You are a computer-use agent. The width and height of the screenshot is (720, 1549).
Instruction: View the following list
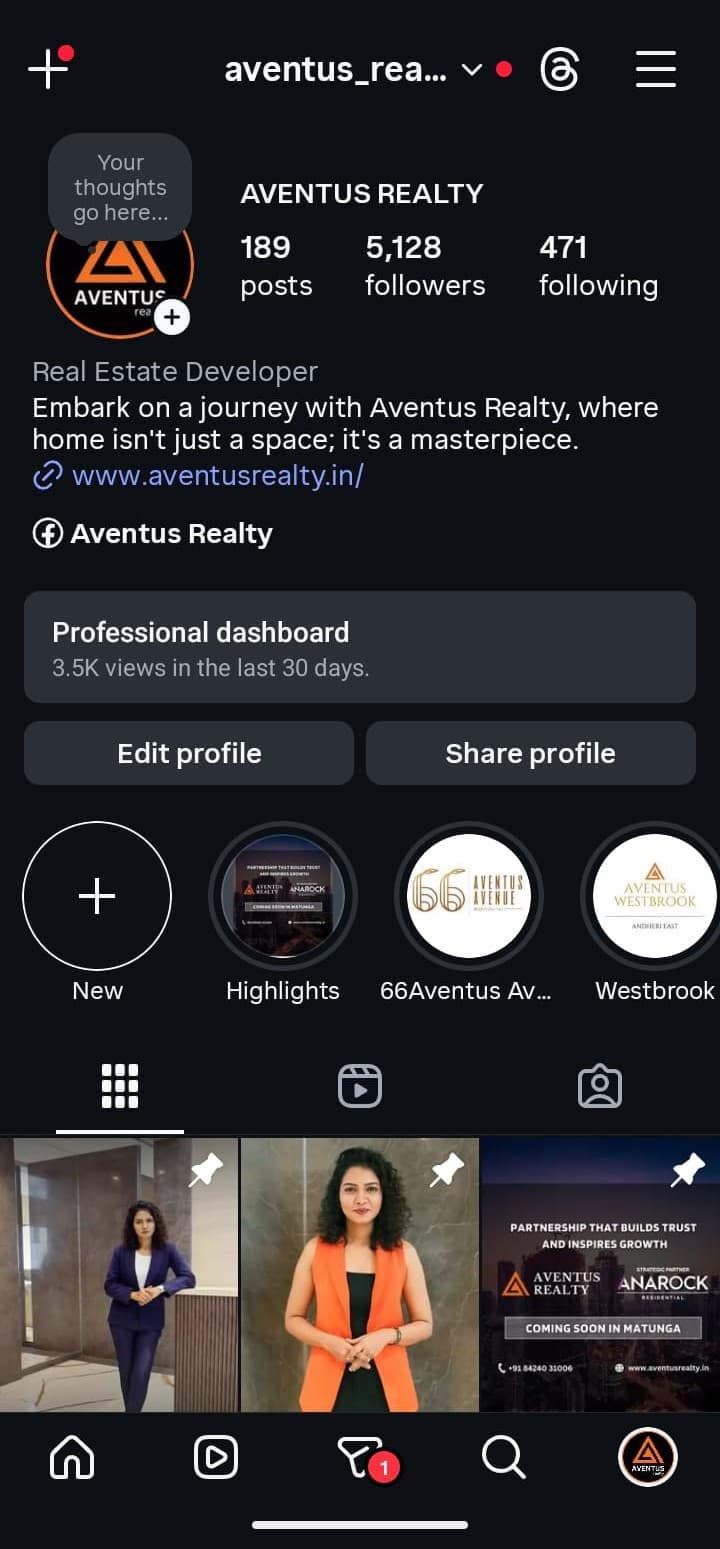597,266
